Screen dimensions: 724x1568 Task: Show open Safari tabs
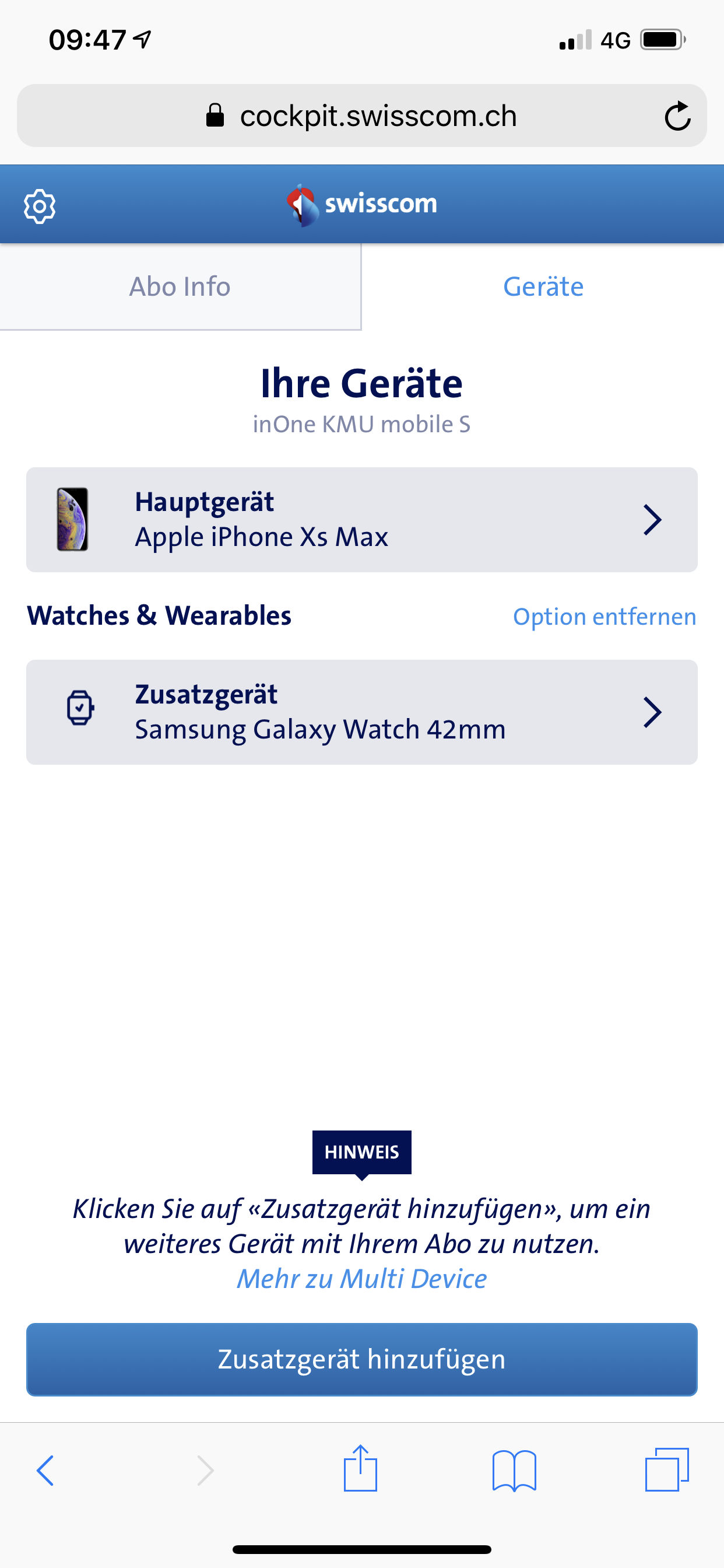667,1470
